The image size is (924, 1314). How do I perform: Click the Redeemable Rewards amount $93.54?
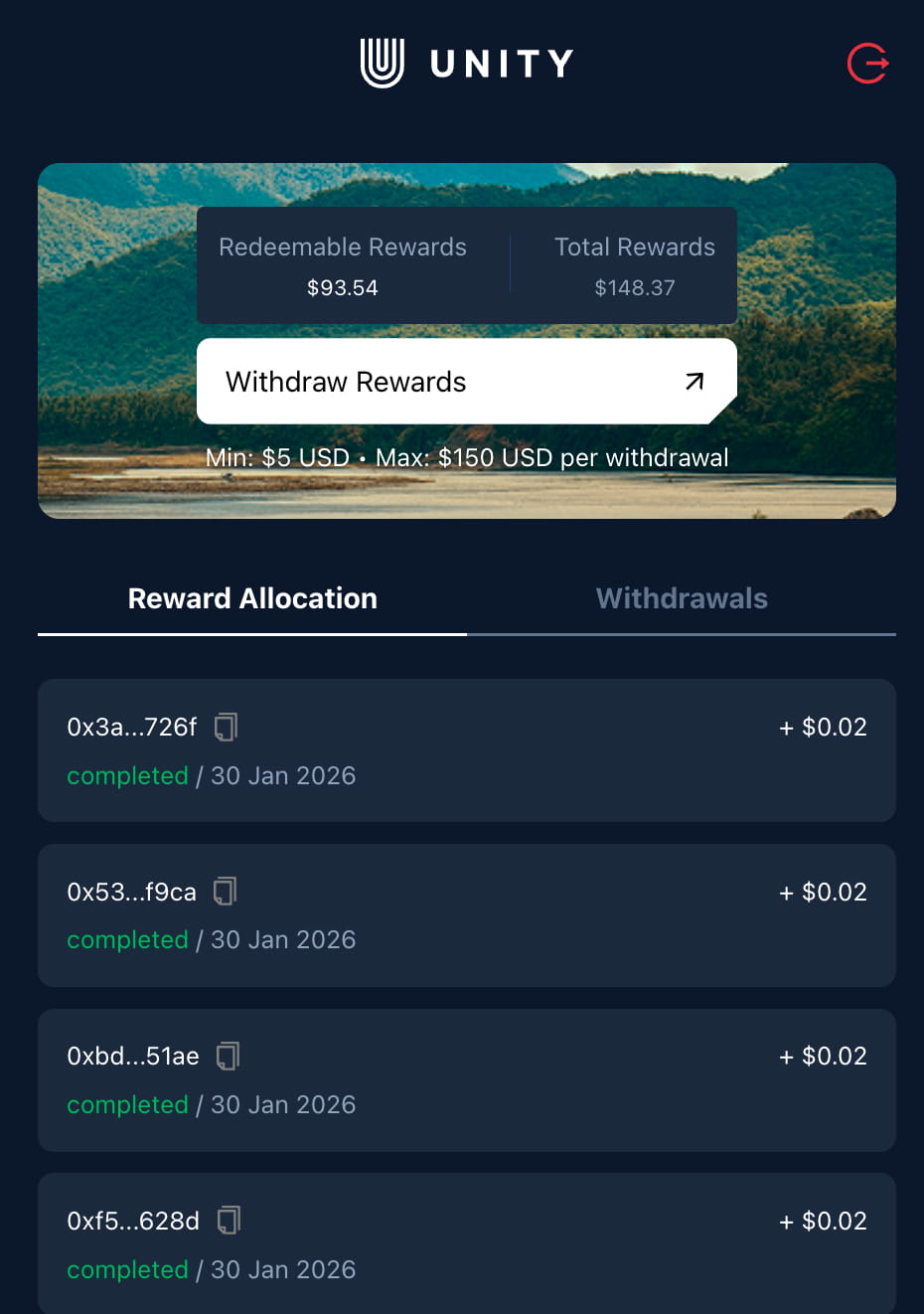point(343,287)
